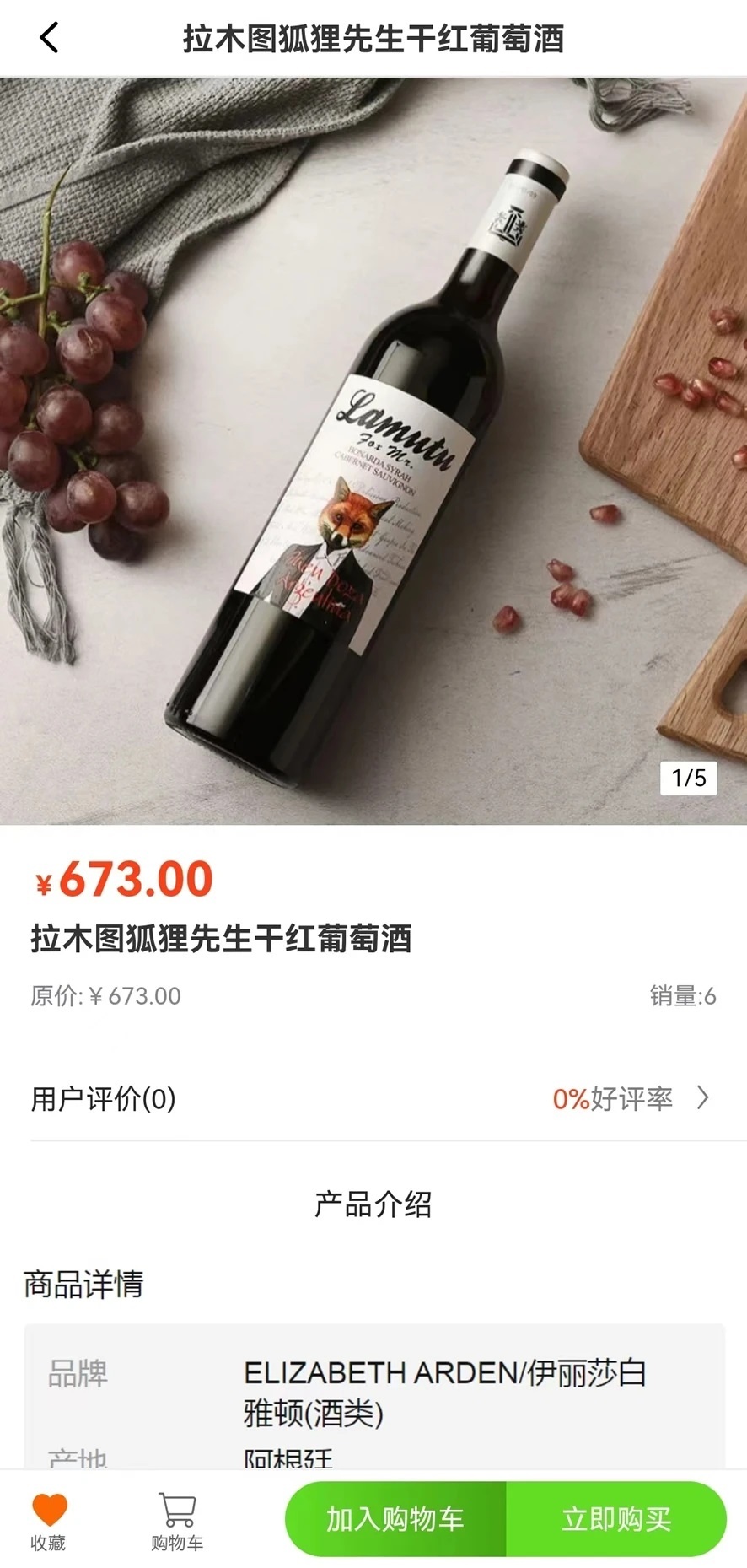747x1568 pixels.
Task: Switch to the 产品介绍 section
Action: (373, 1205)
